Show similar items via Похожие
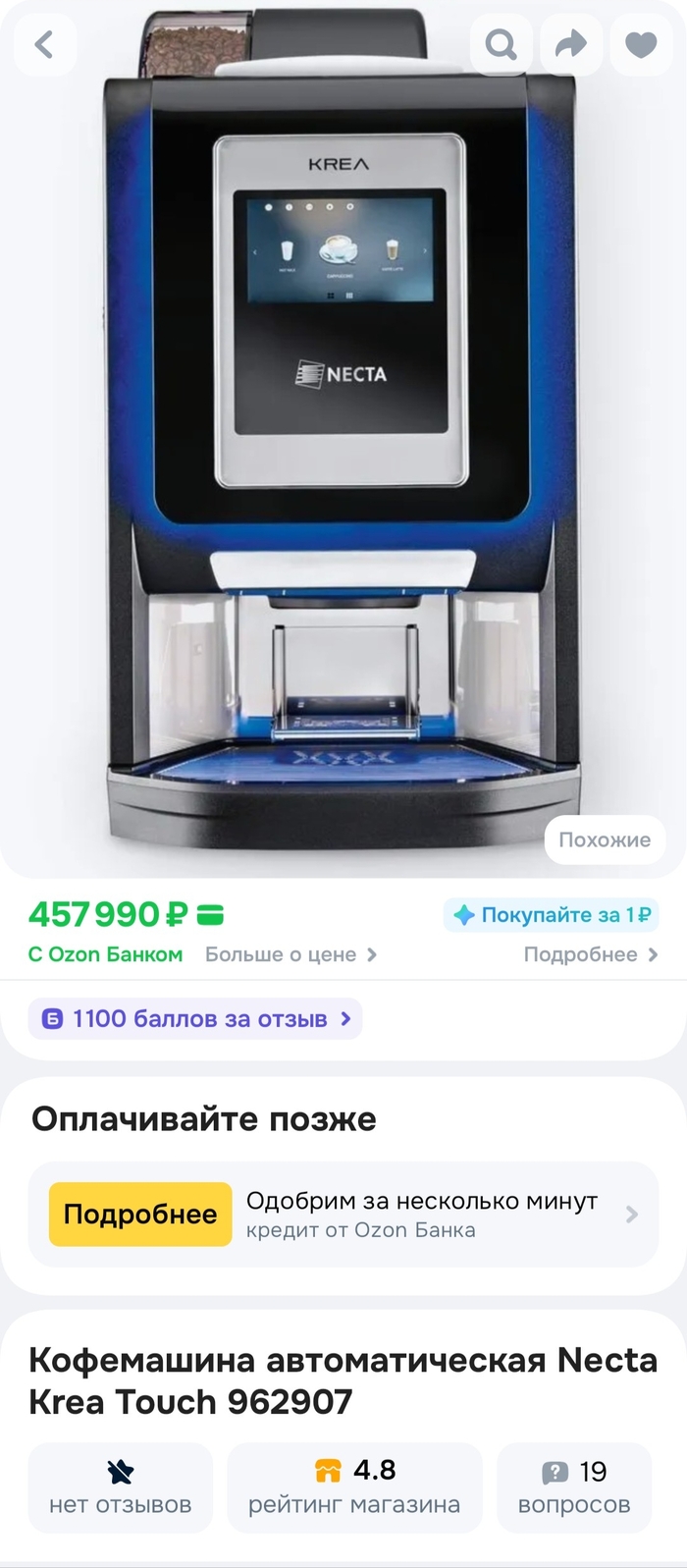 click(x=604, y=839)
